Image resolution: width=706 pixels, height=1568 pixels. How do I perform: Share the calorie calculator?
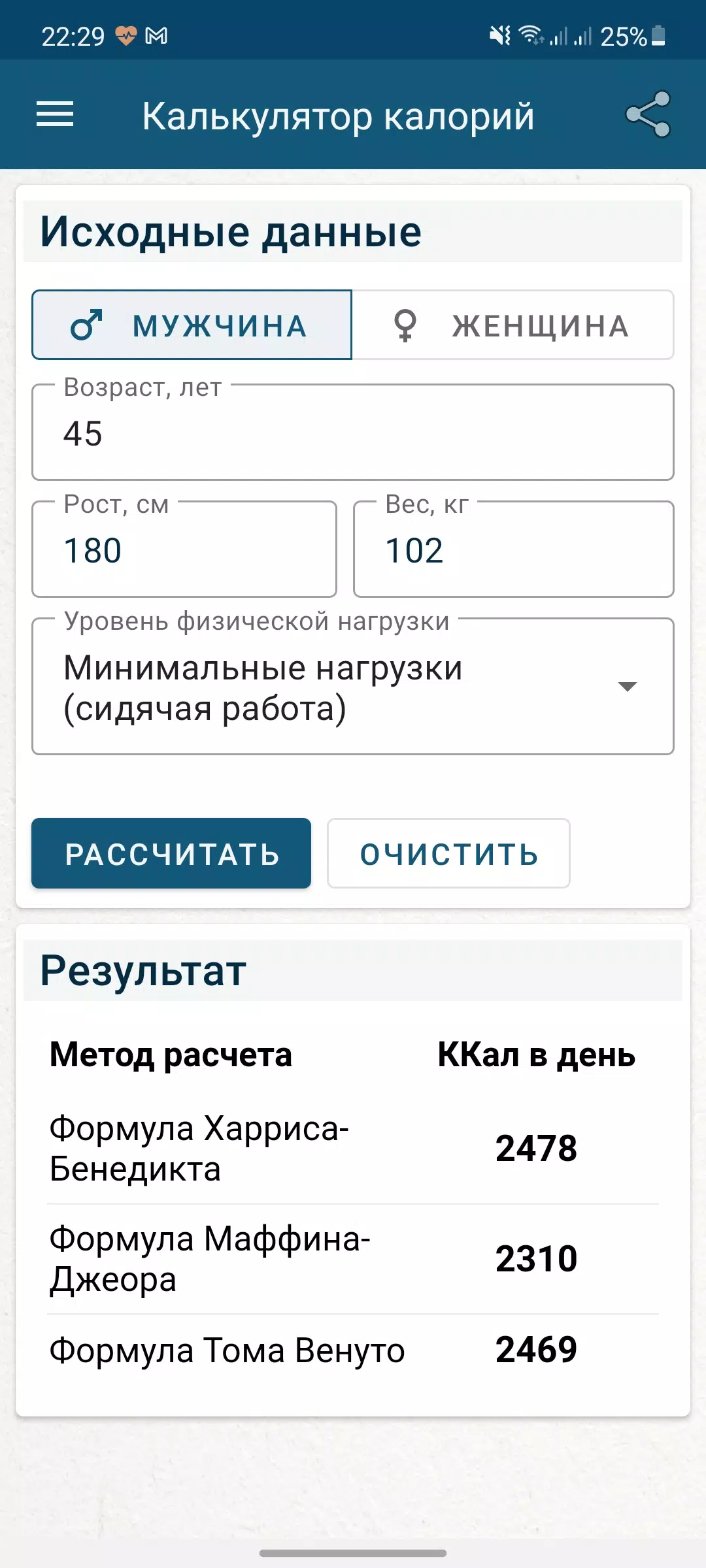coord(647,115)
